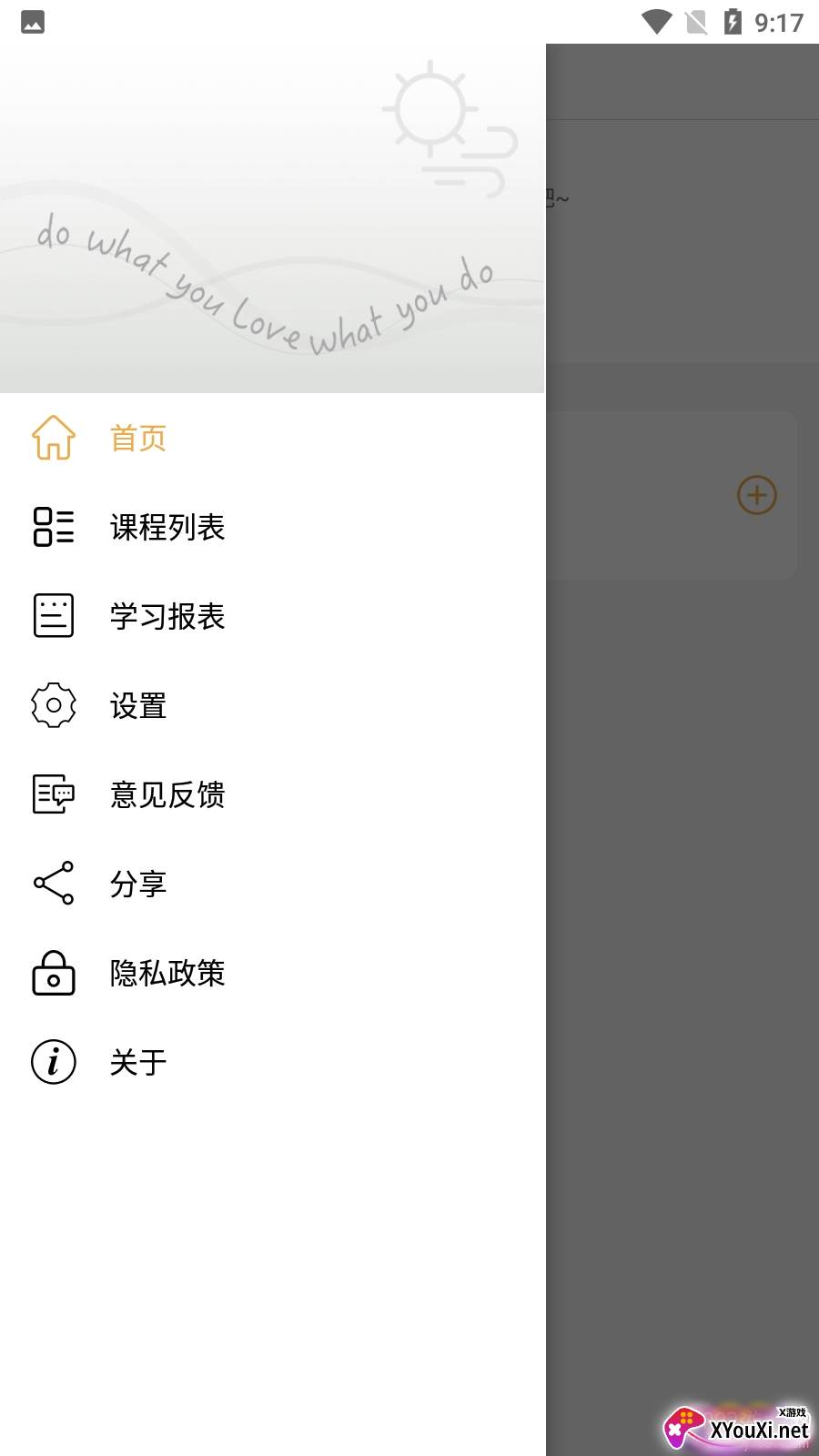Open 课程列表 course list
This screenshot has height=1456, width=819.
coord(167,527)
